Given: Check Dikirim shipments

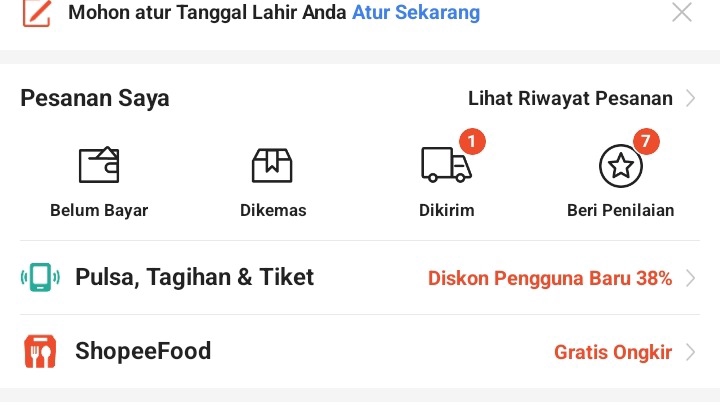Looking at the screenshot, I should (446, 180).
